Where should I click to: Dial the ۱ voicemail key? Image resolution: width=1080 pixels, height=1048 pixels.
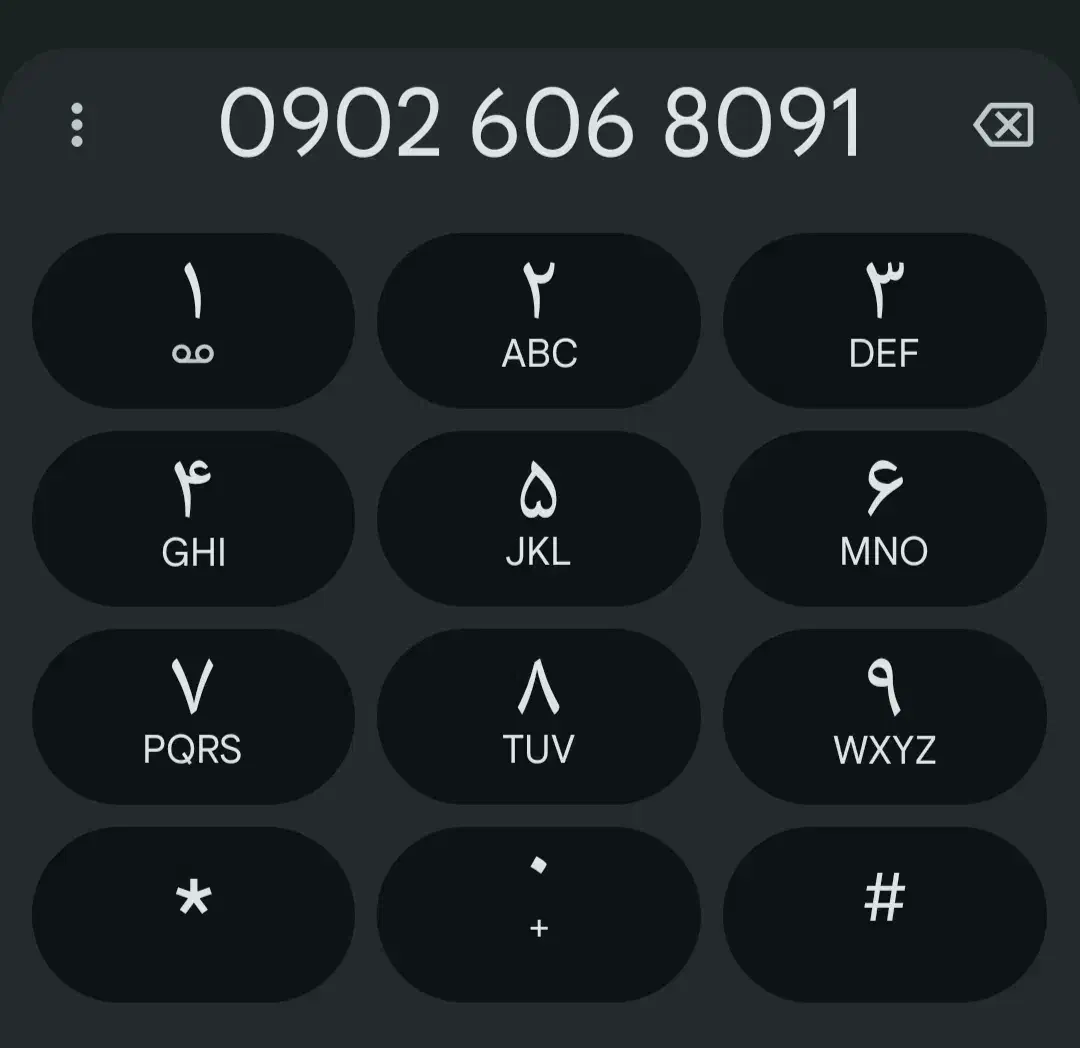[x=193, y=320]
